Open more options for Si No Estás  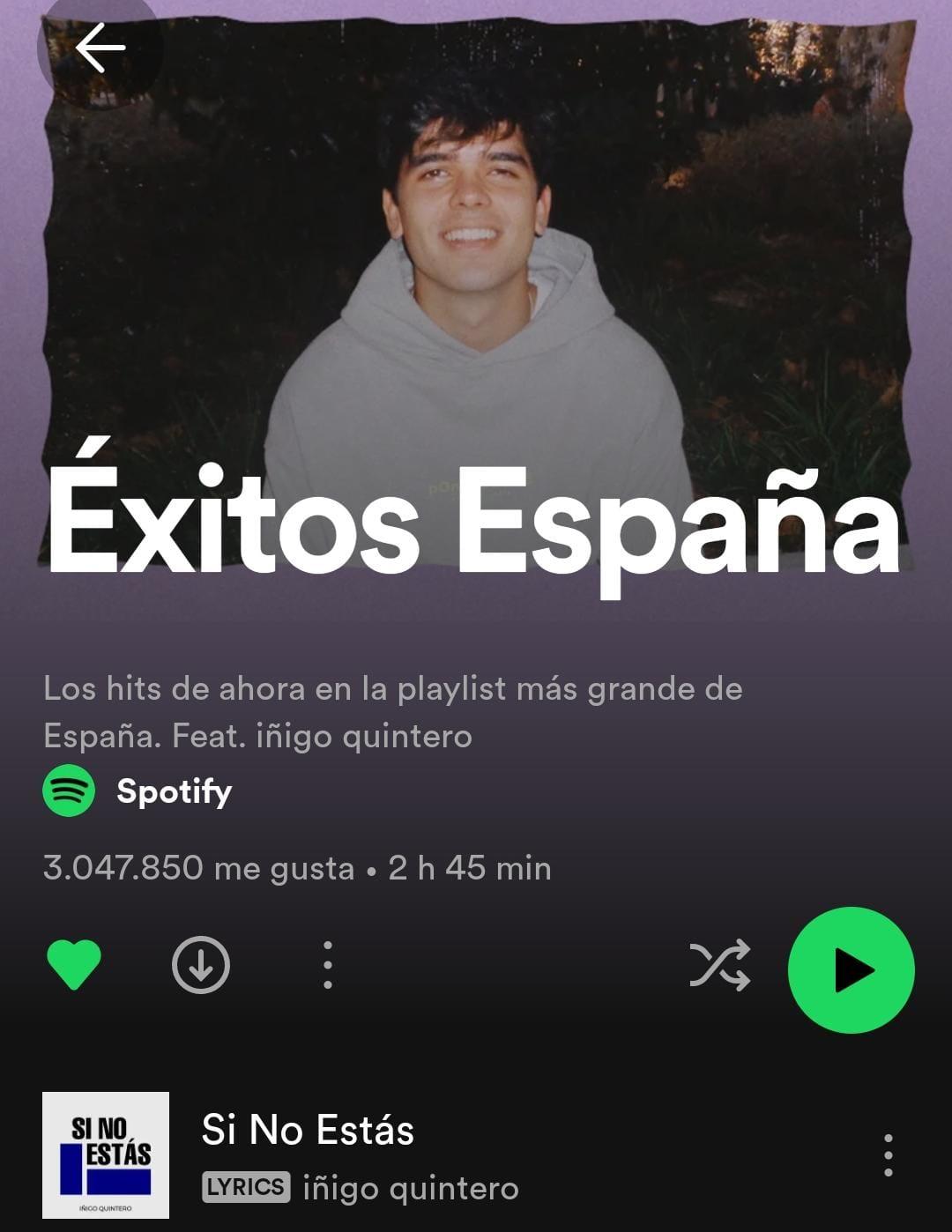[888, 1155]
